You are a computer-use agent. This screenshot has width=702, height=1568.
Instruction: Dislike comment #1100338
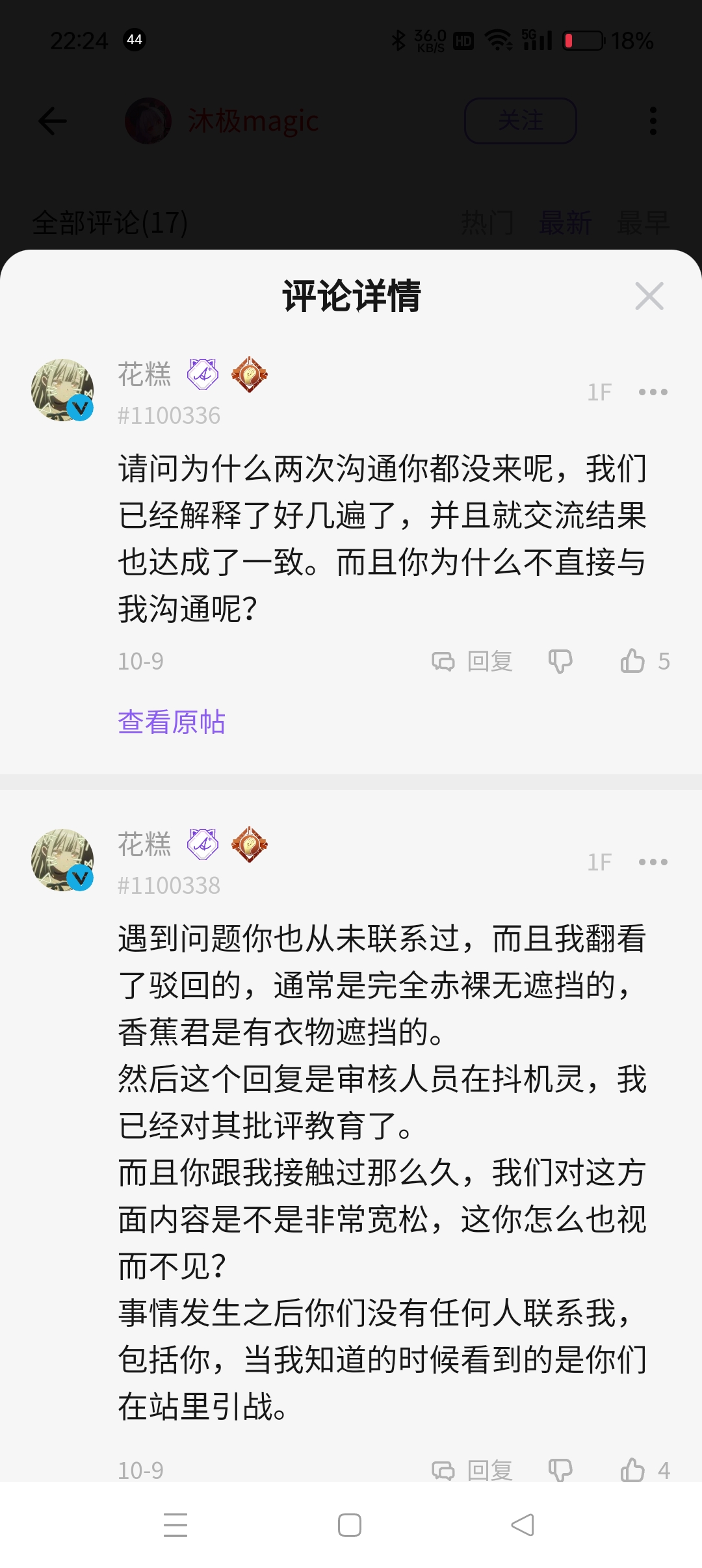click(560, 1470)
